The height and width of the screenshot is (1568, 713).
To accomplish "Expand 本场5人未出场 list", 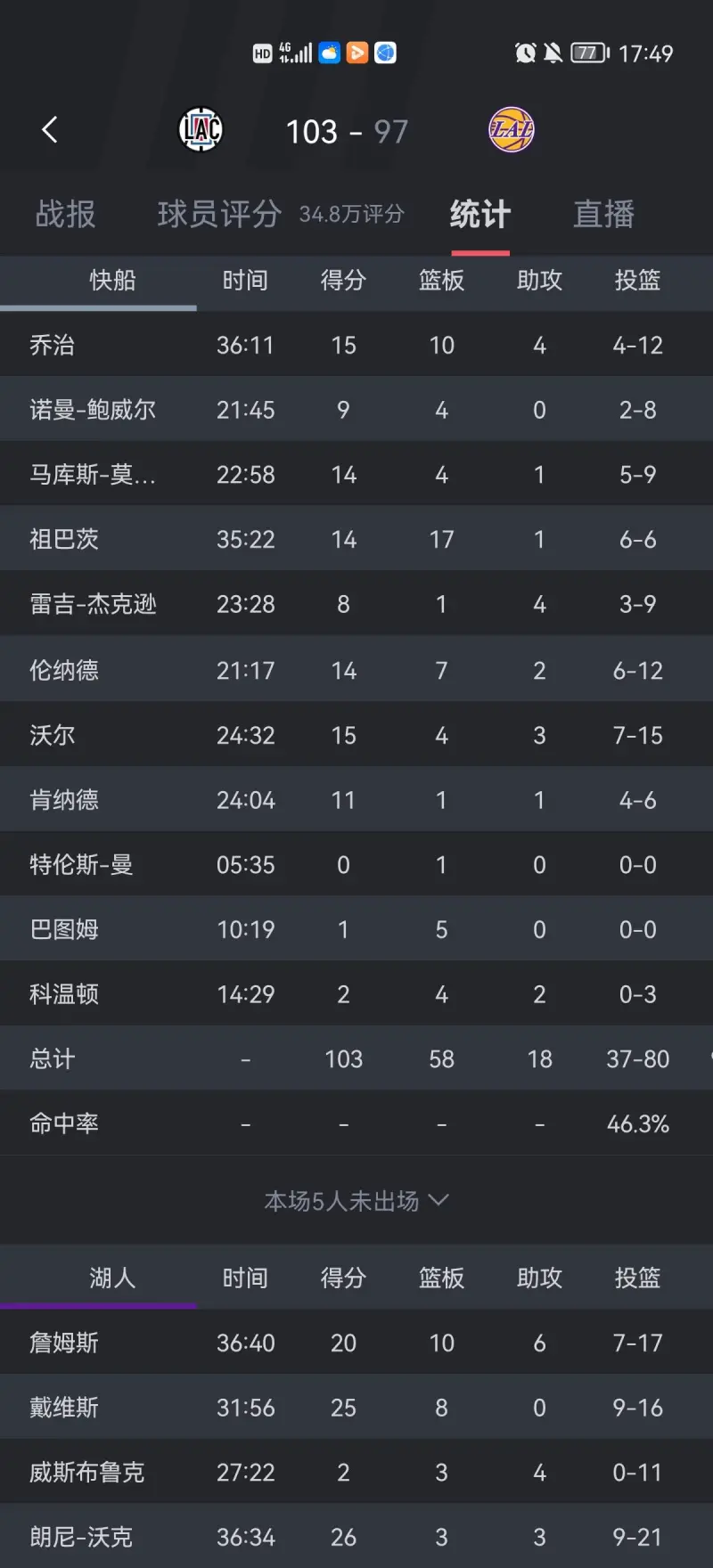I will (356, 1201).
